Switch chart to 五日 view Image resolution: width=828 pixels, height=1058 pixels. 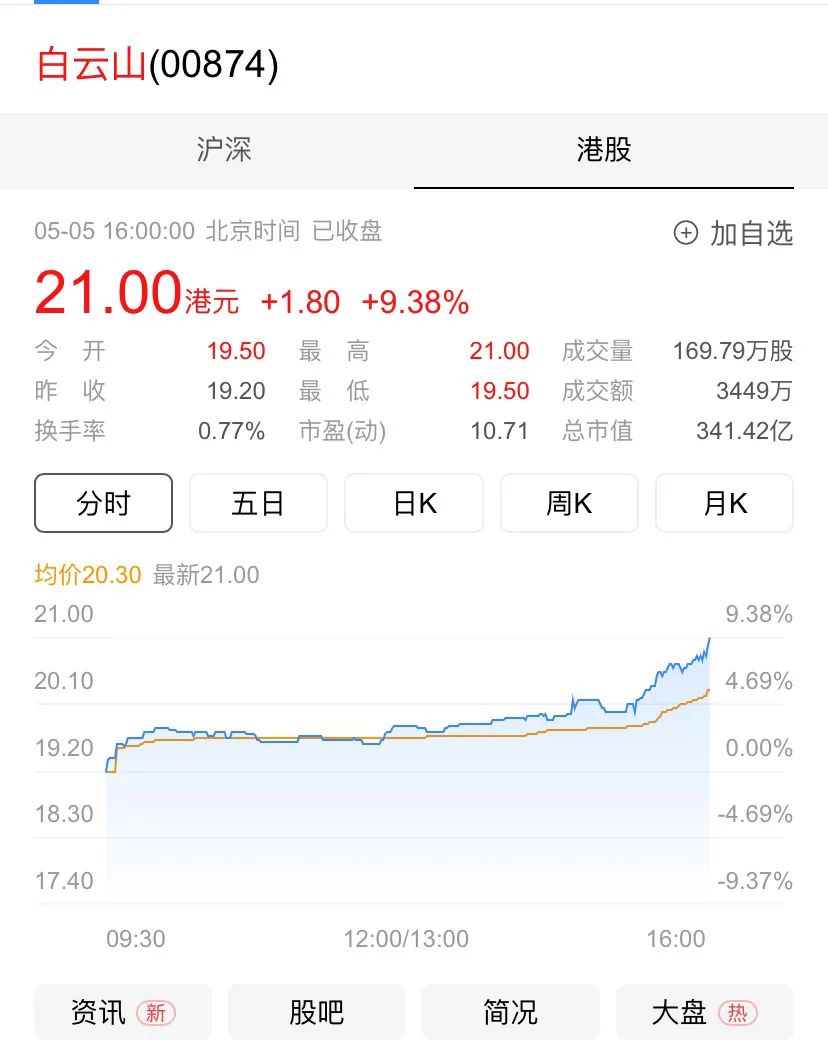coord(258,503)
